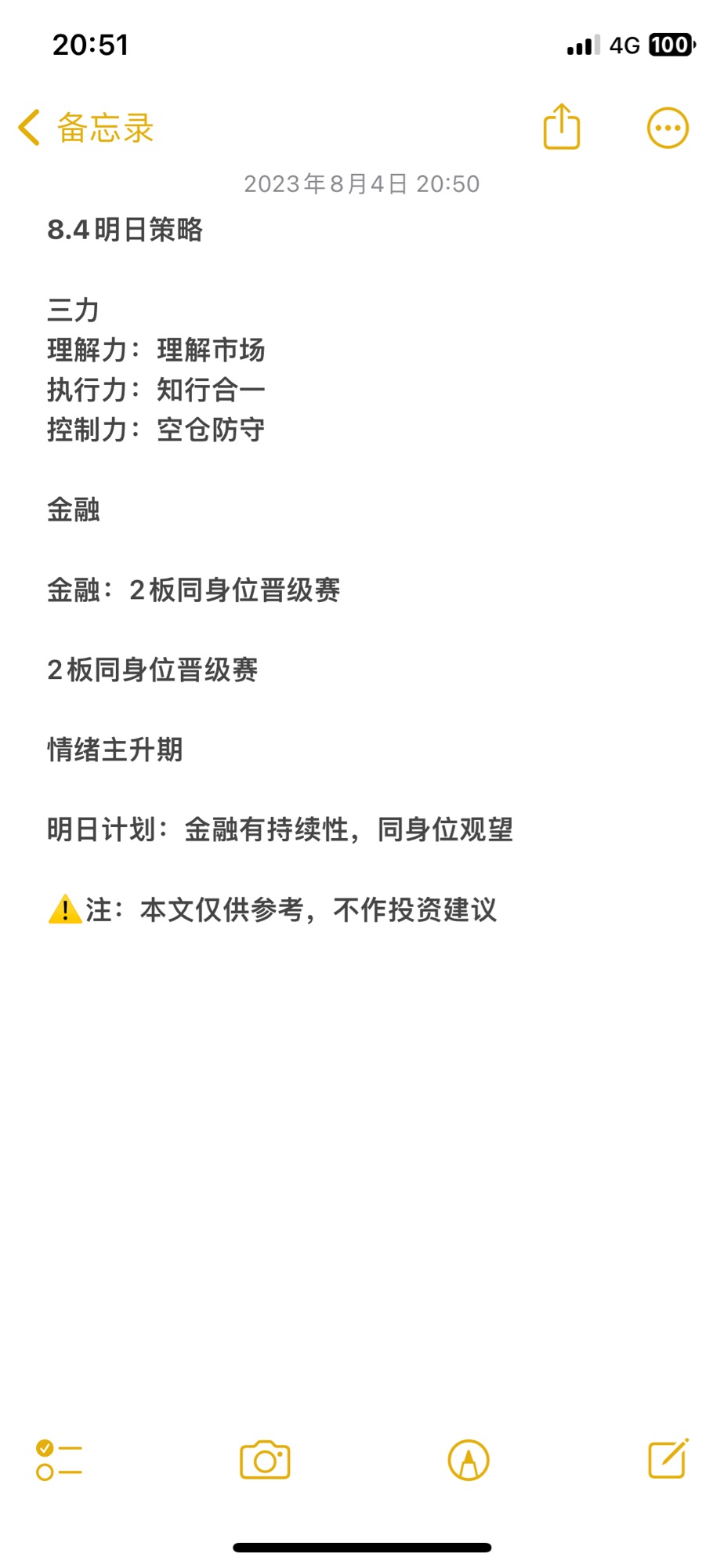Open the markup pen tool
The width and height of the screenshot is (724, 1568).
pyautogui.click(x=469, y=1460)
